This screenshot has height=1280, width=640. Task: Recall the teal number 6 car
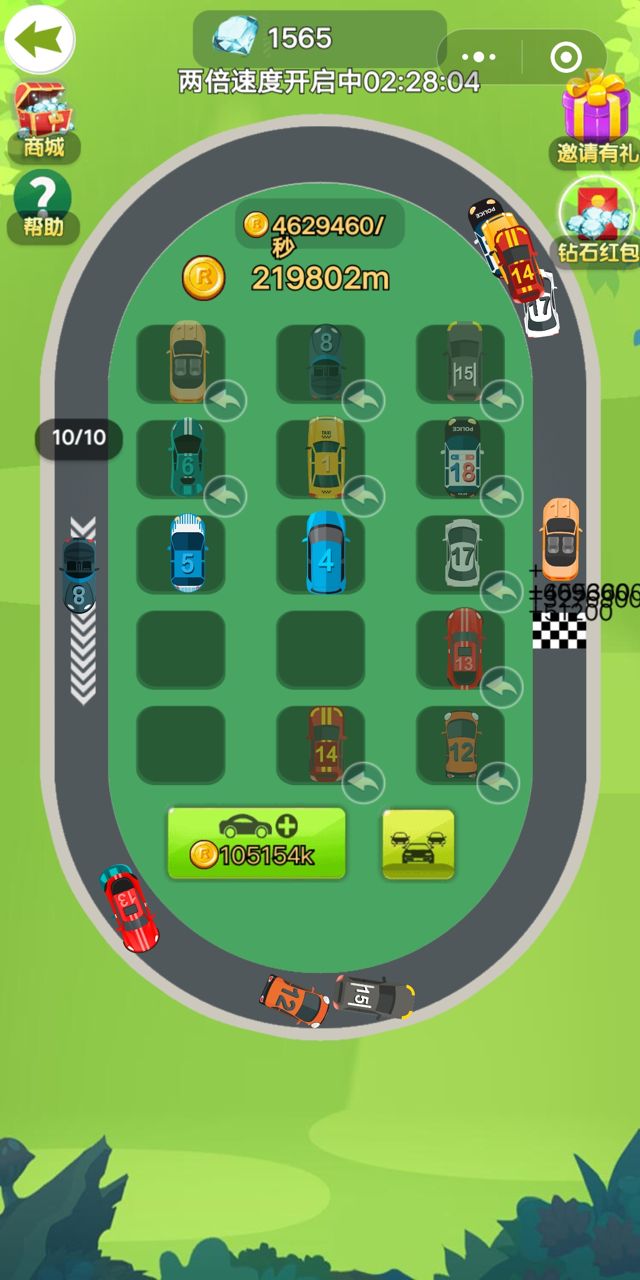click(x=226, y=496)
